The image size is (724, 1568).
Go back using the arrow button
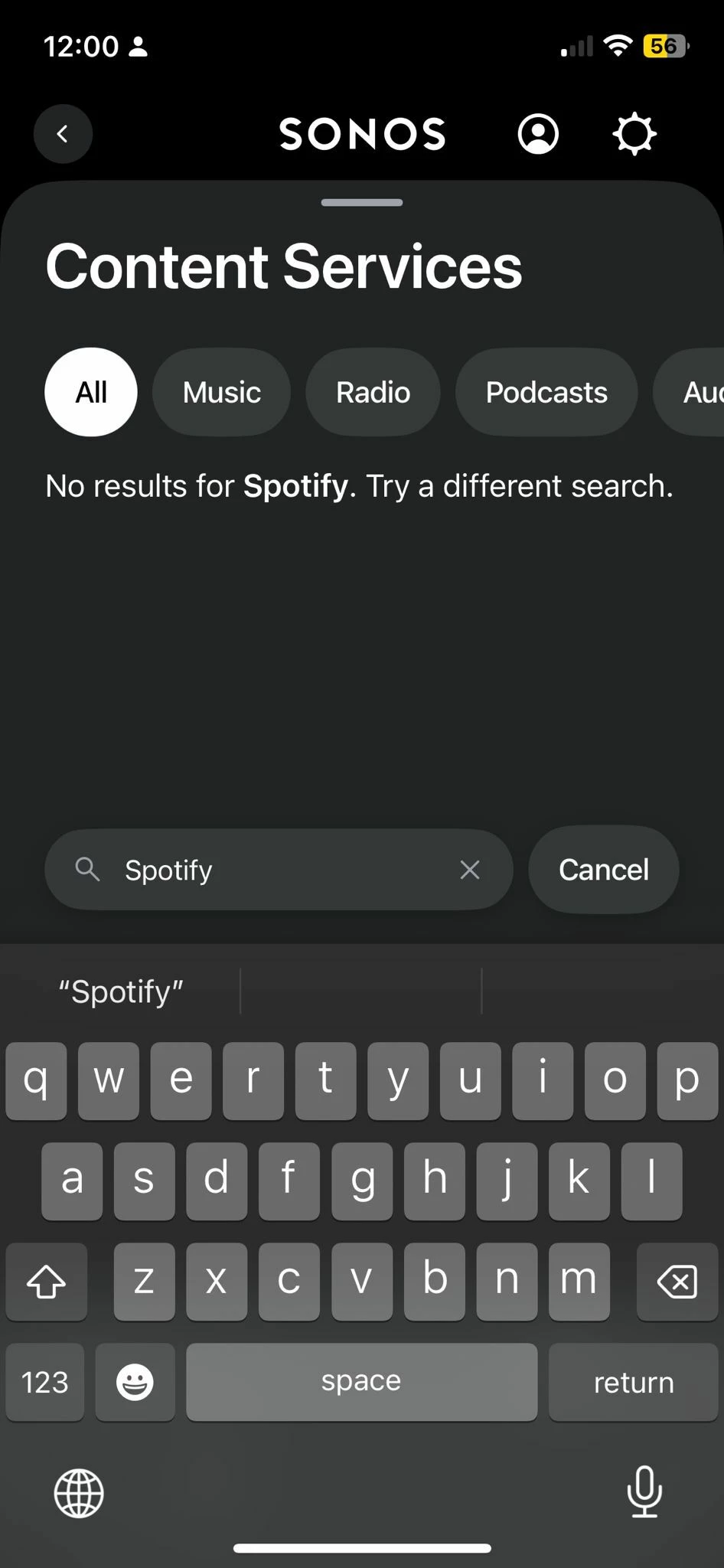tap(63, 134)
